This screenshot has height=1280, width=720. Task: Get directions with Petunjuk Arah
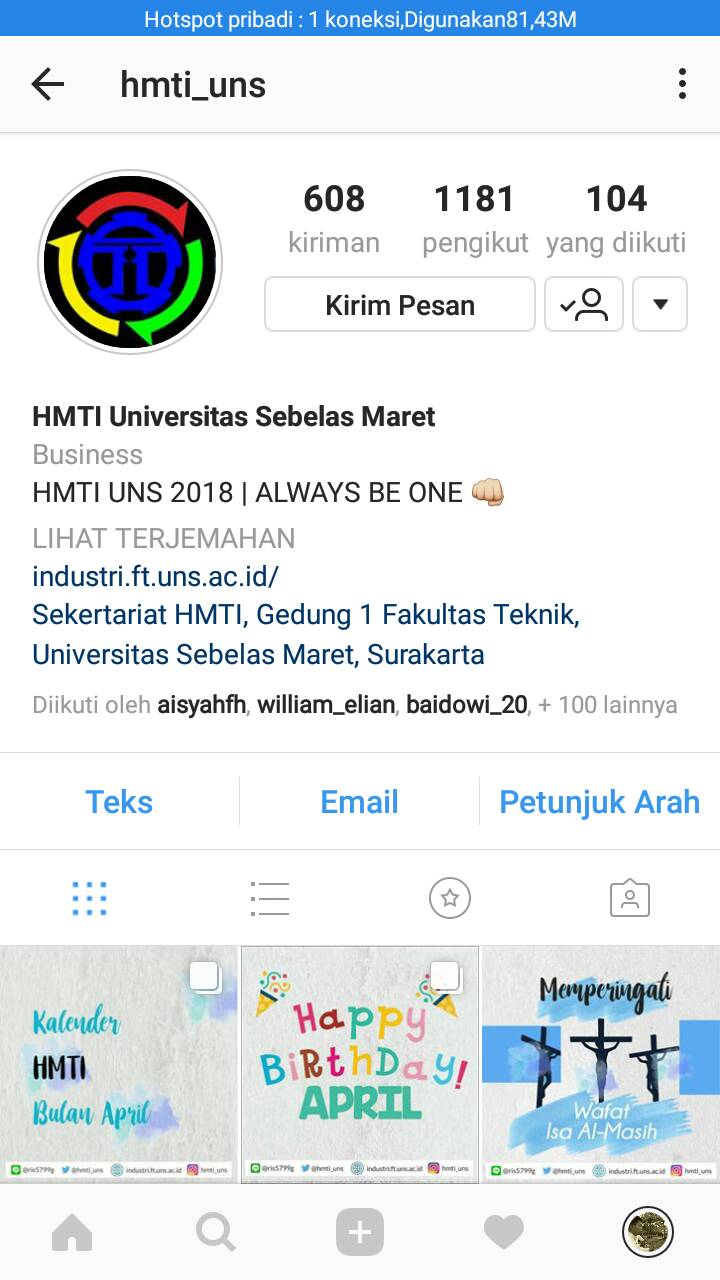click(600, 802)
